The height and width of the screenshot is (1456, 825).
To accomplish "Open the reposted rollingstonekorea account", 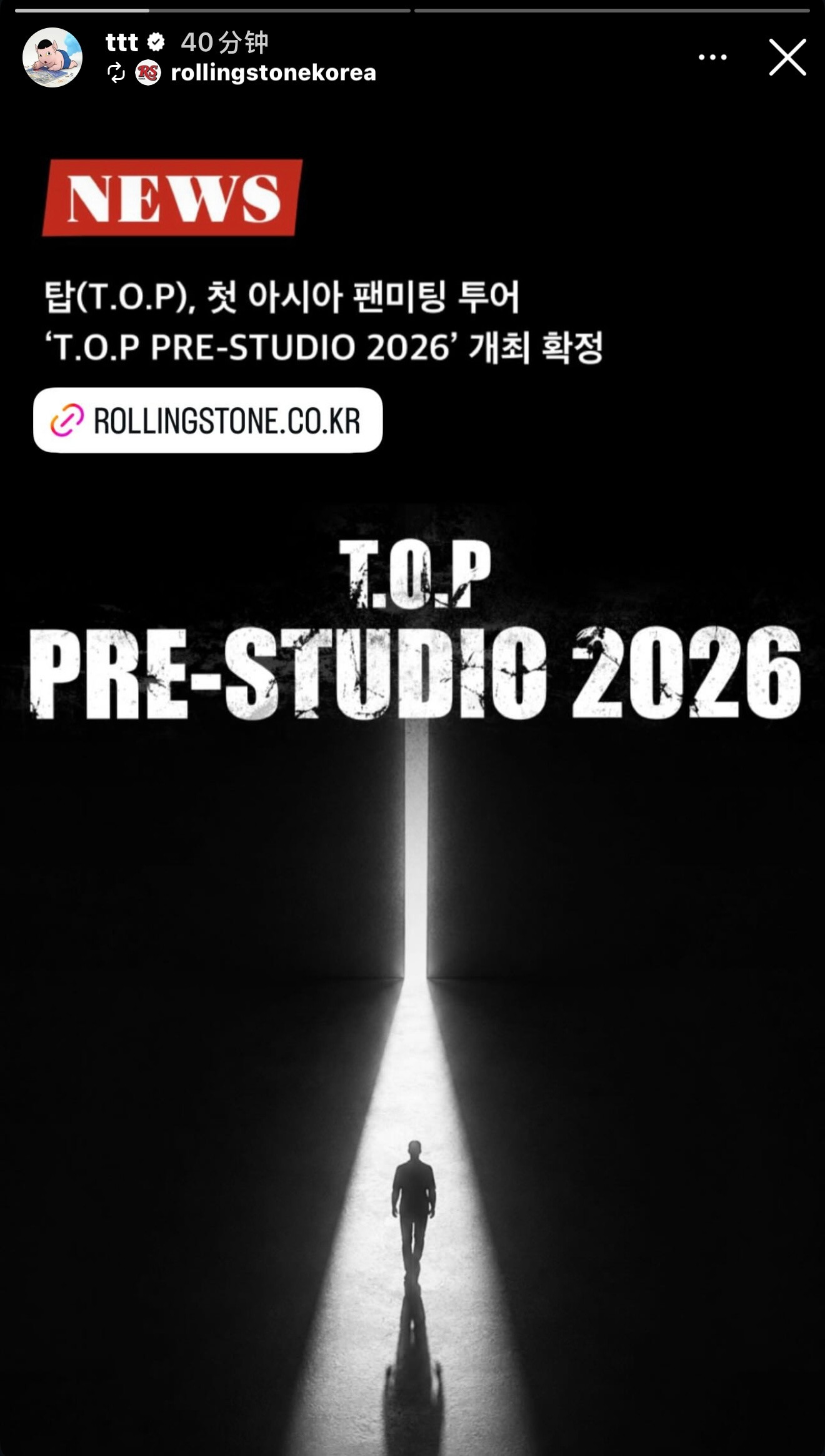I will (273, 73).
